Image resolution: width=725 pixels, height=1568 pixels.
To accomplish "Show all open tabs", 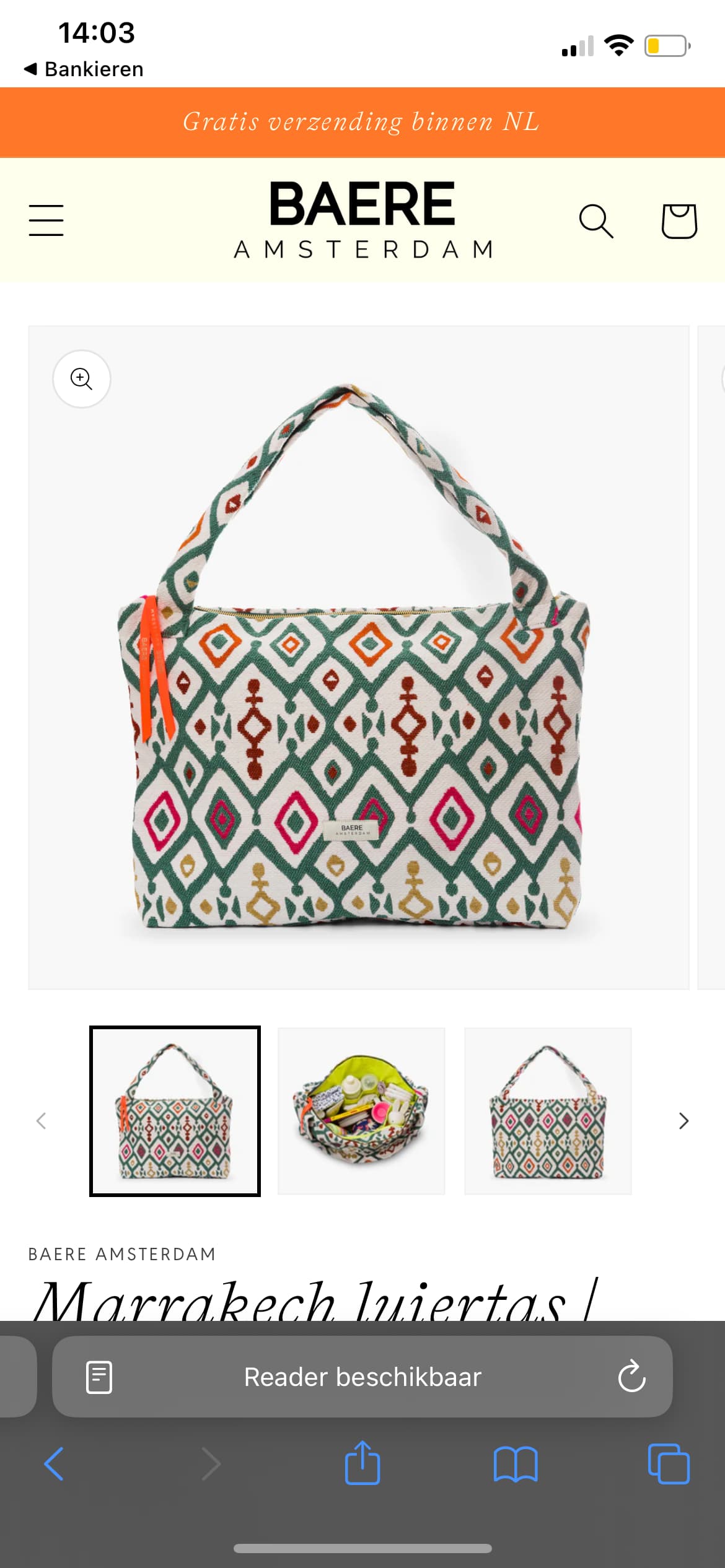I will (669, 1464).
